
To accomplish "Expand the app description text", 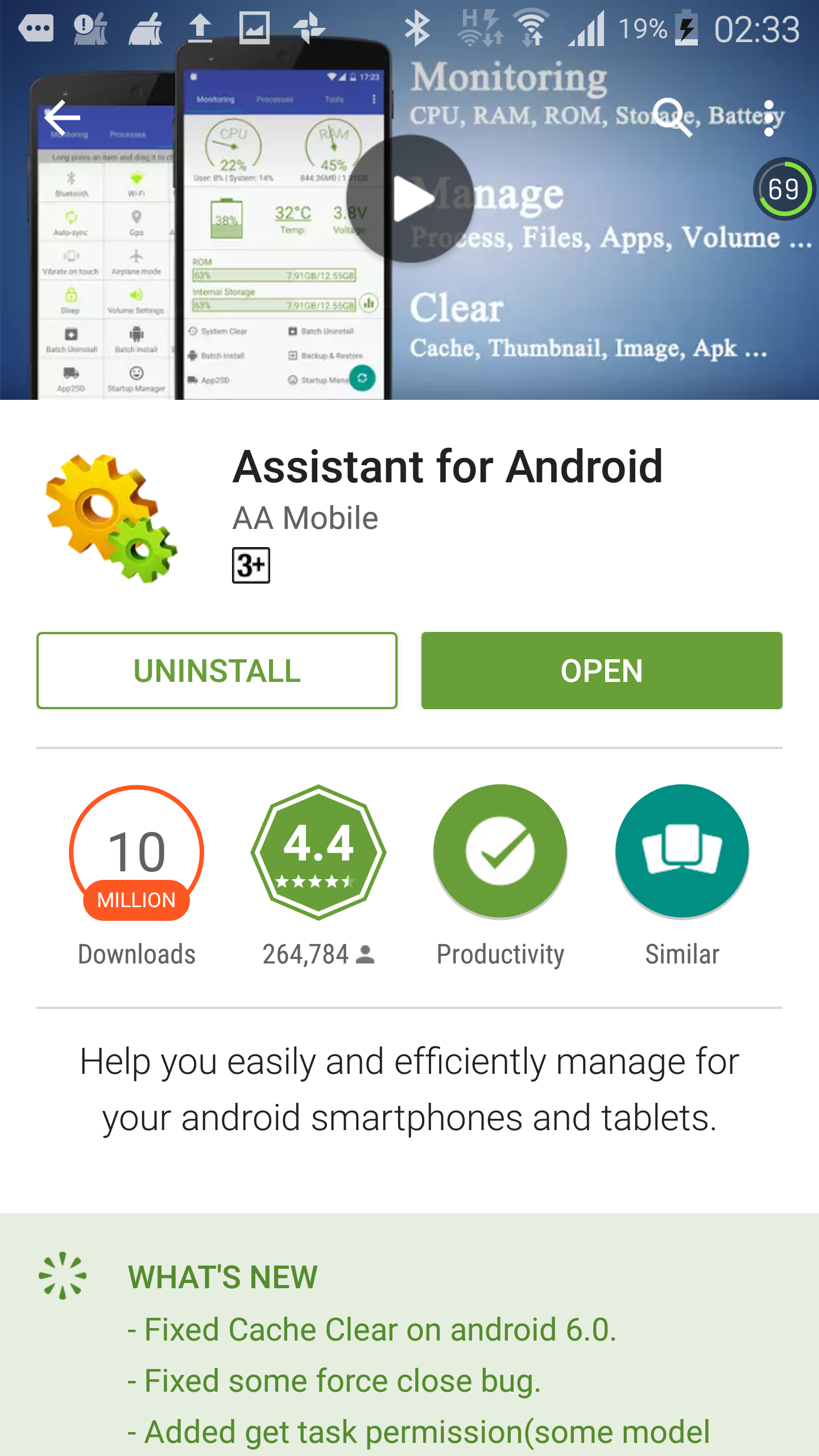I will point(409,1090).
